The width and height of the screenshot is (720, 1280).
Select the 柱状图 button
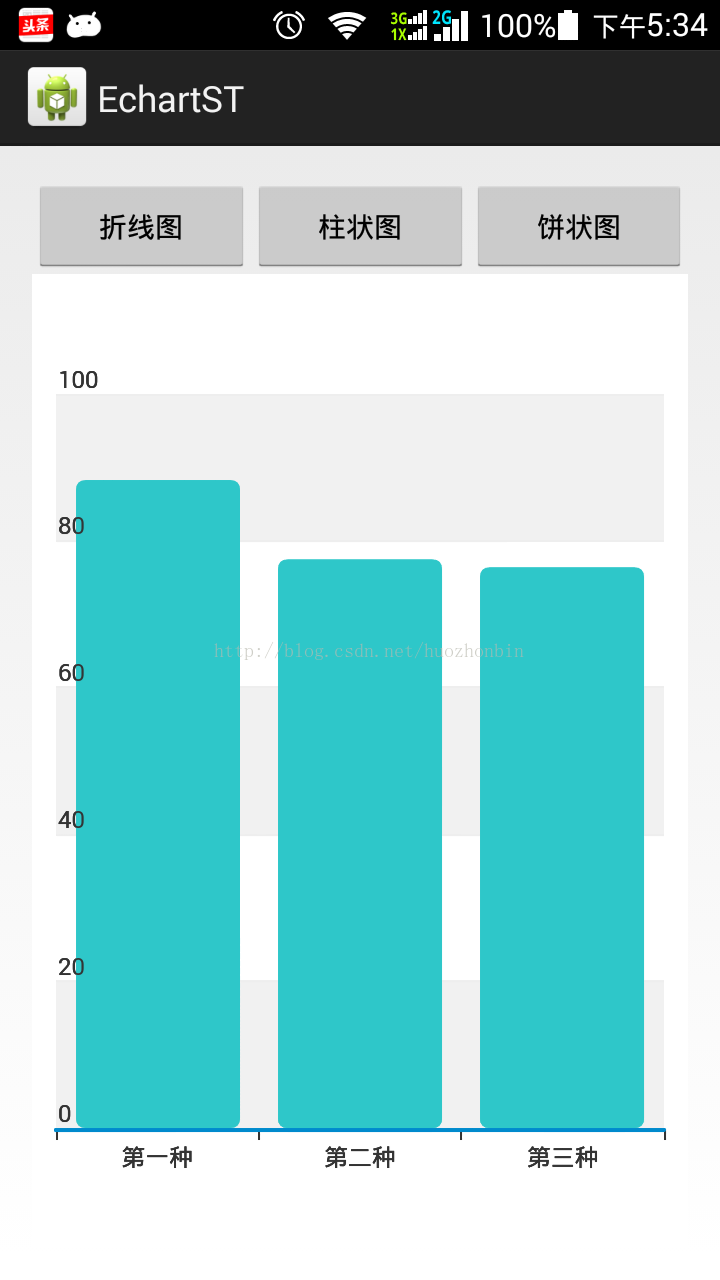[x=360, y=226]
